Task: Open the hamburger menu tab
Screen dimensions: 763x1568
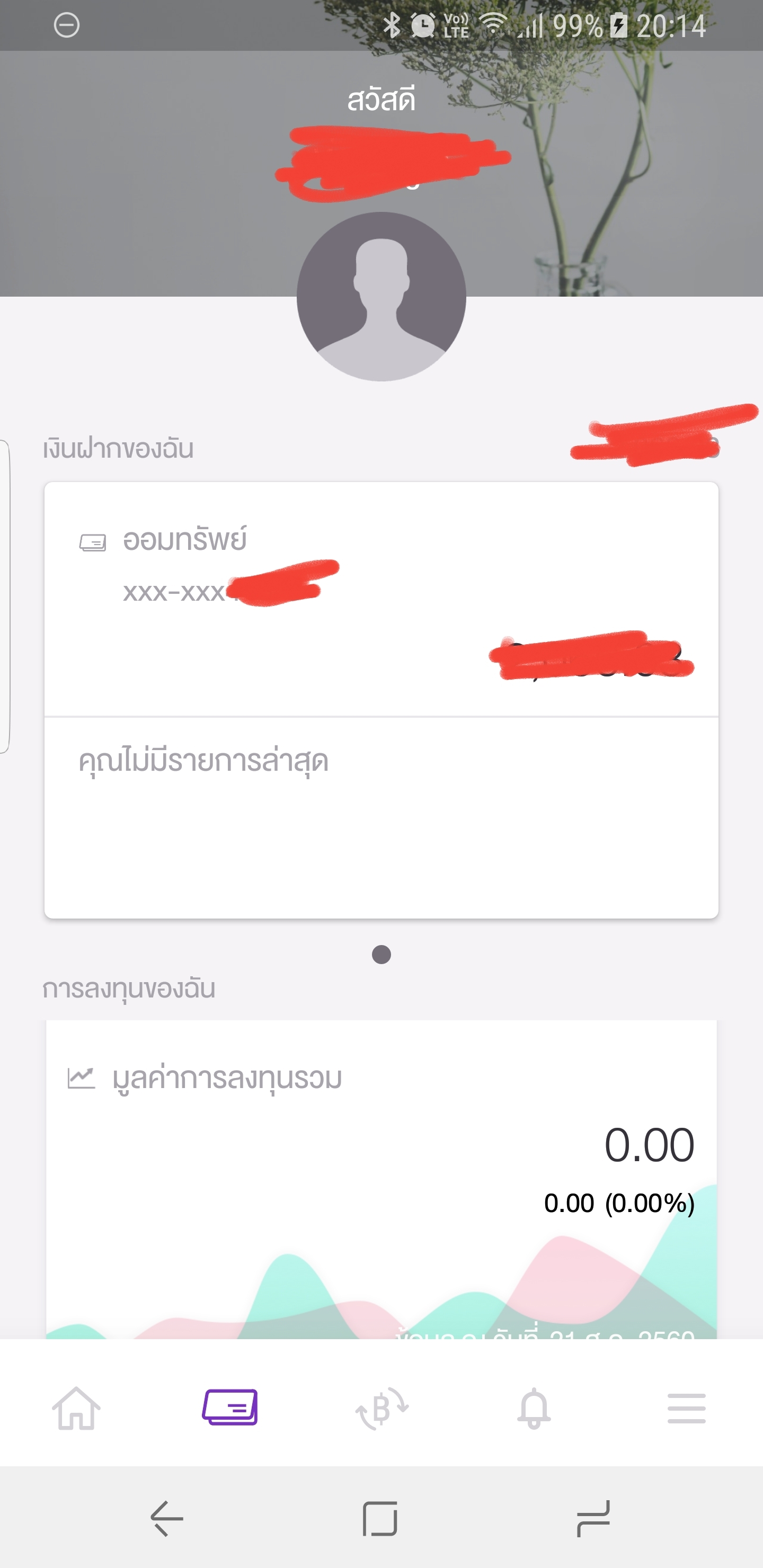Action: [x=686, y=1409]
